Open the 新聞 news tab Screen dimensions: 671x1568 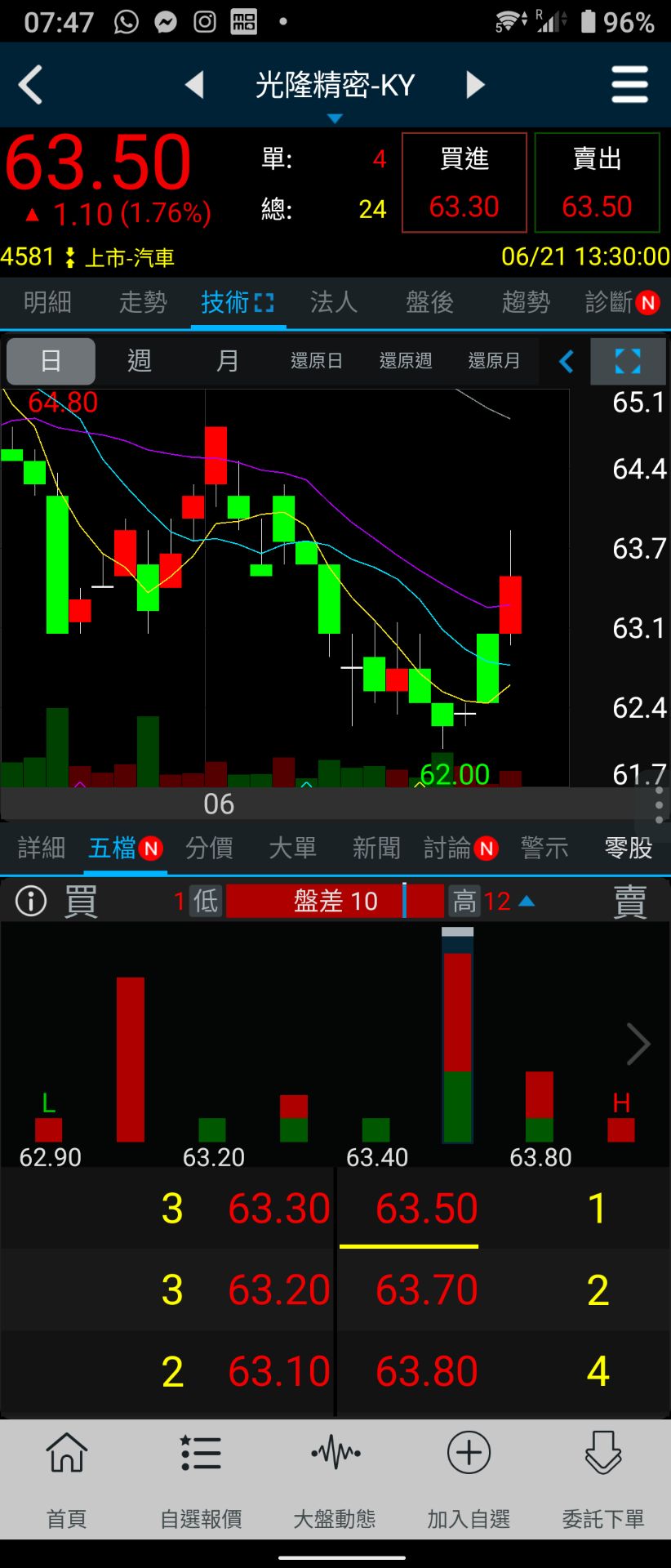376,849
